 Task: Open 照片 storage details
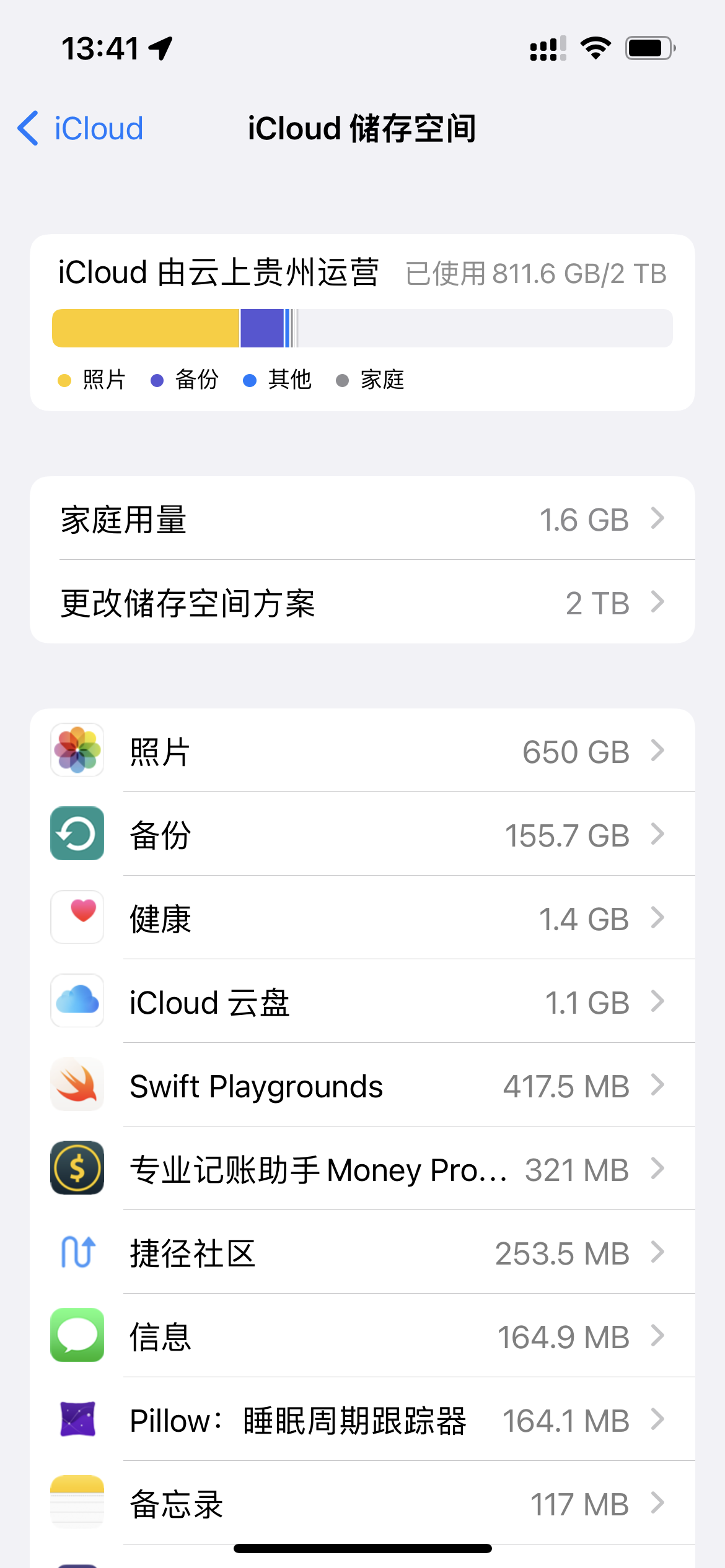coord(362,751)
